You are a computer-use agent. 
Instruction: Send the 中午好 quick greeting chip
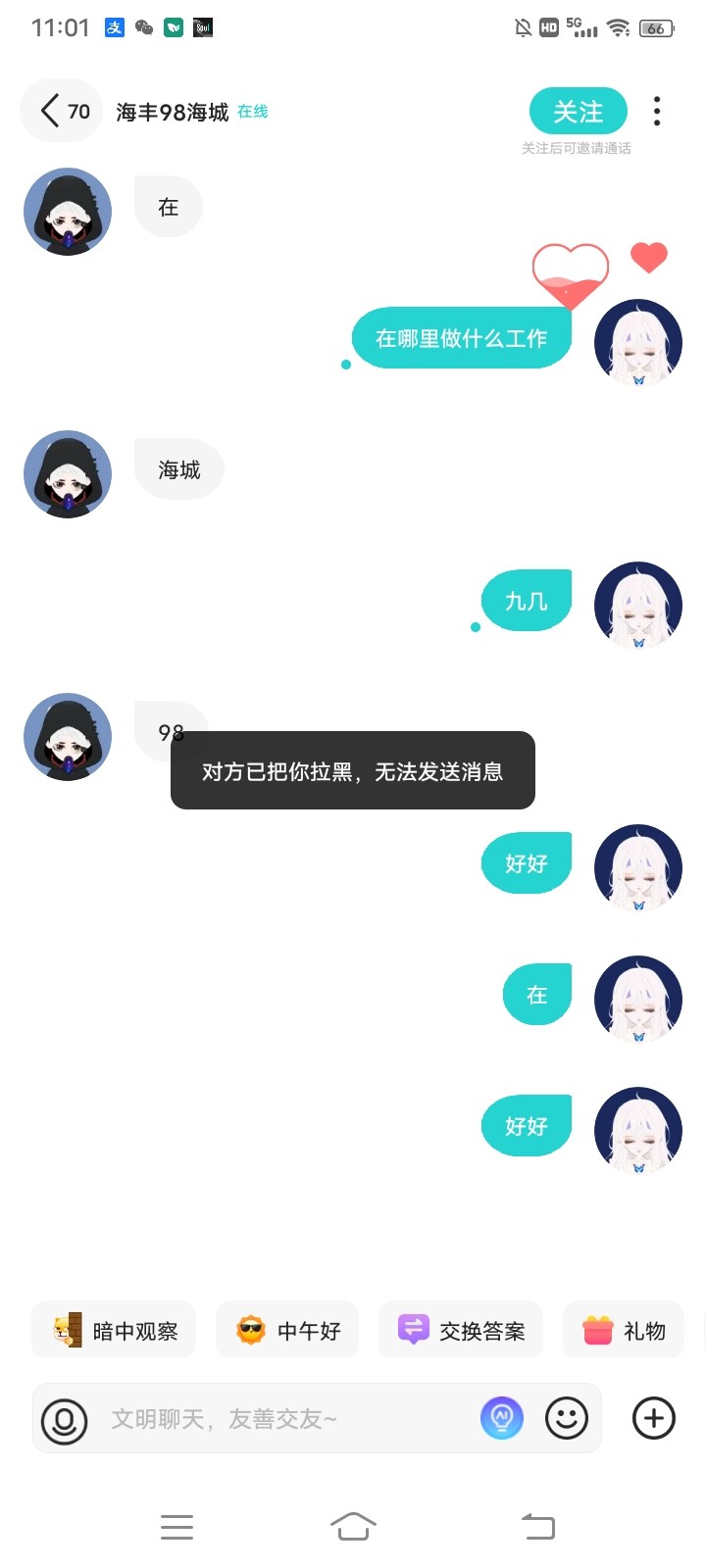coord(287,1330)
